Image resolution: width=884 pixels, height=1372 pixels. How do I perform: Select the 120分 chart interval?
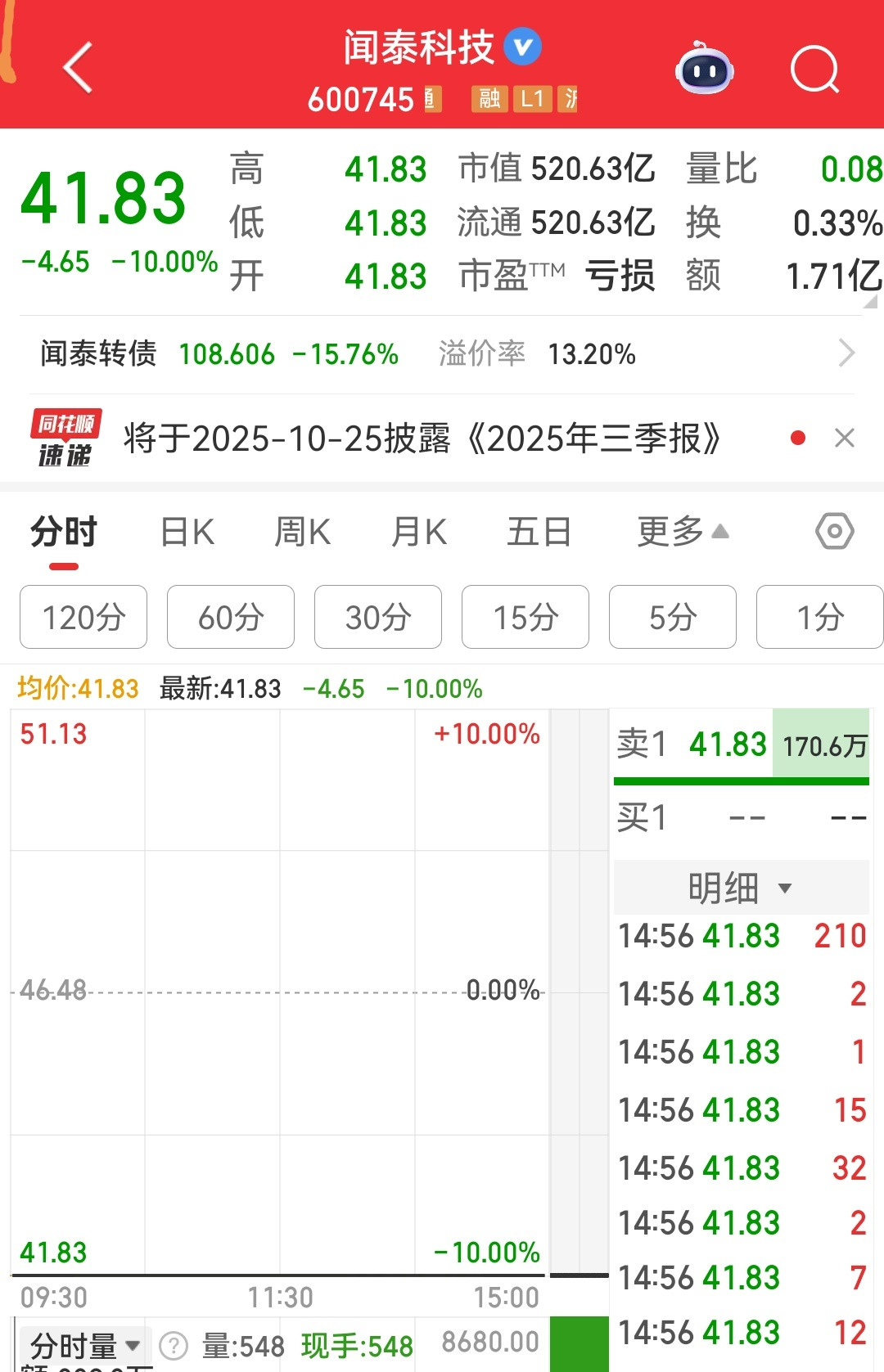(x=83, y=617)
